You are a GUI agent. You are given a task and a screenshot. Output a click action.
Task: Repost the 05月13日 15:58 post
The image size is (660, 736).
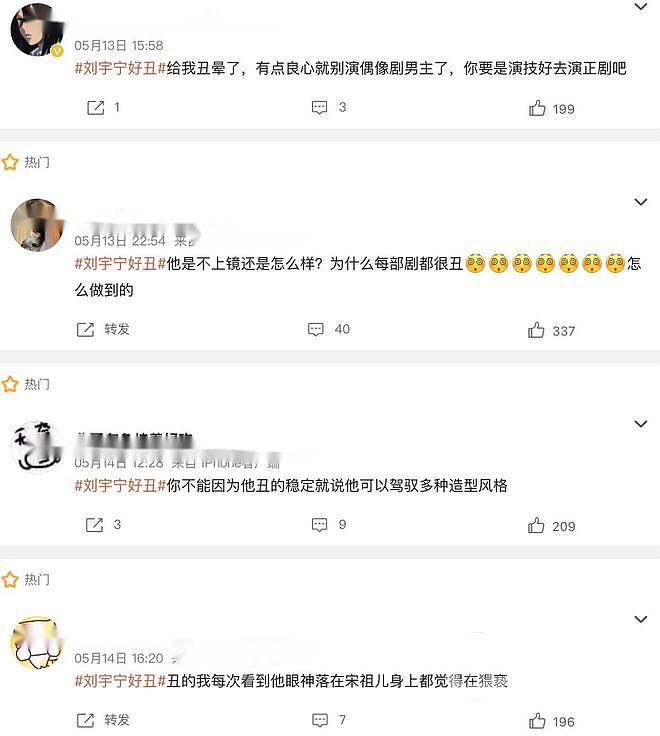pyautogui.click(x=96, y=107)
